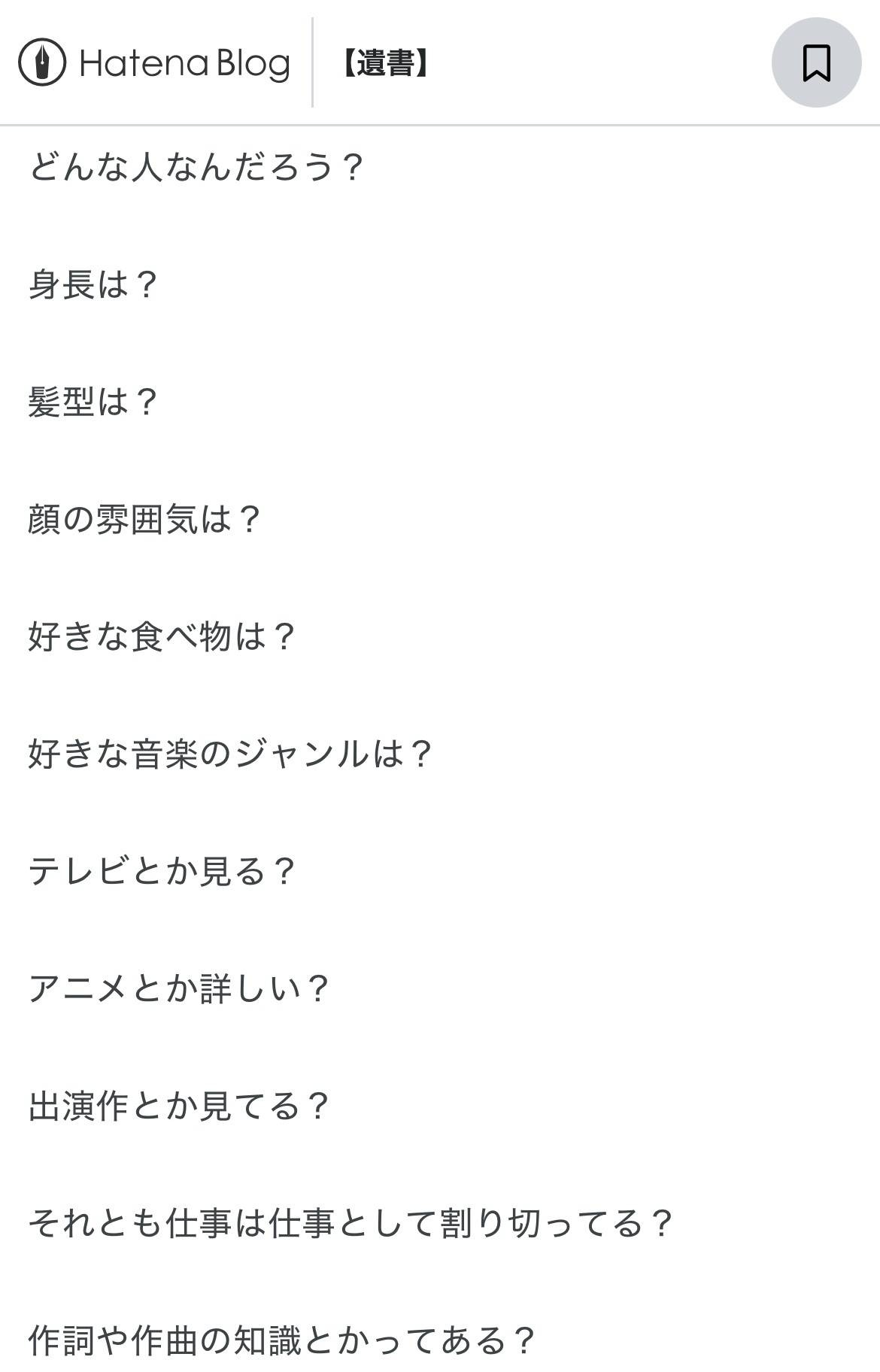
Task: Click the 【遺書】 tab-like header title
Action: (x=385, y=64)
